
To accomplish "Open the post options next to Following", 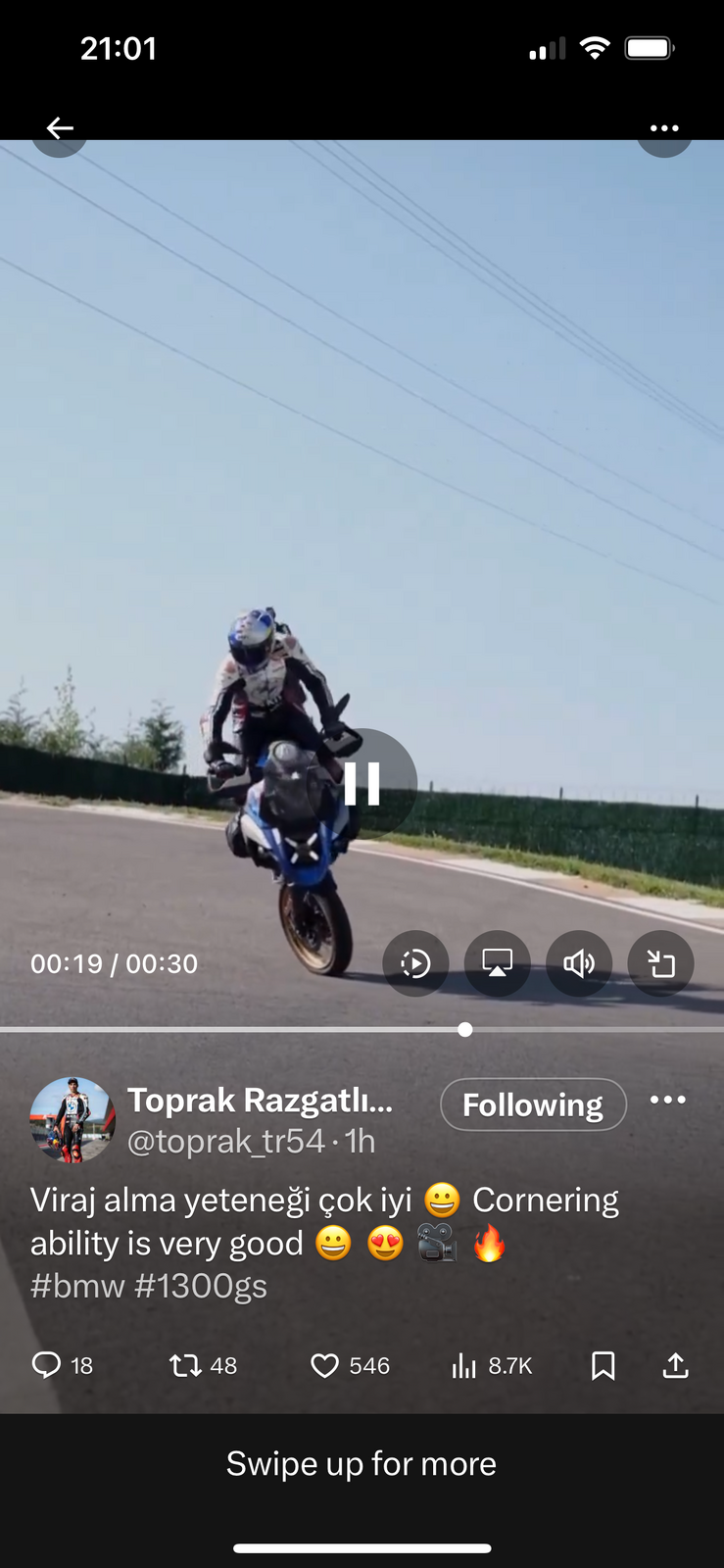I will 667,1100.
